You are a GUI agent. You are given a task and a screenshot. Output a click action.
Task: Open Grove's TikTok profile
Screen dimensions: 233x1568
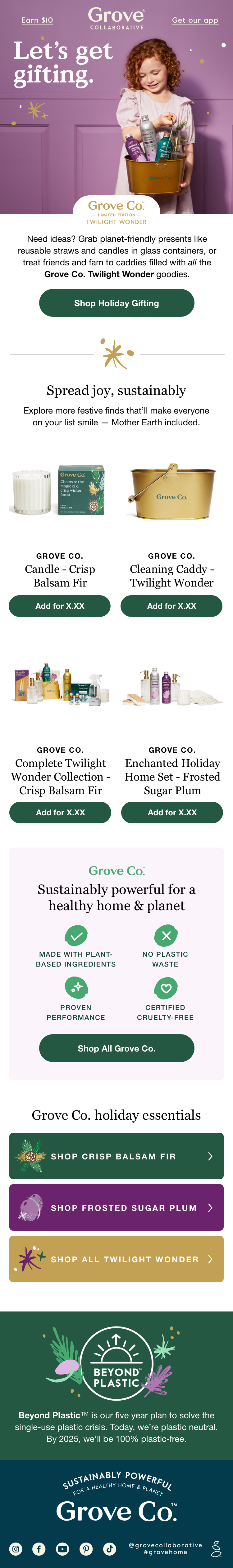(x=110, y=1548)
